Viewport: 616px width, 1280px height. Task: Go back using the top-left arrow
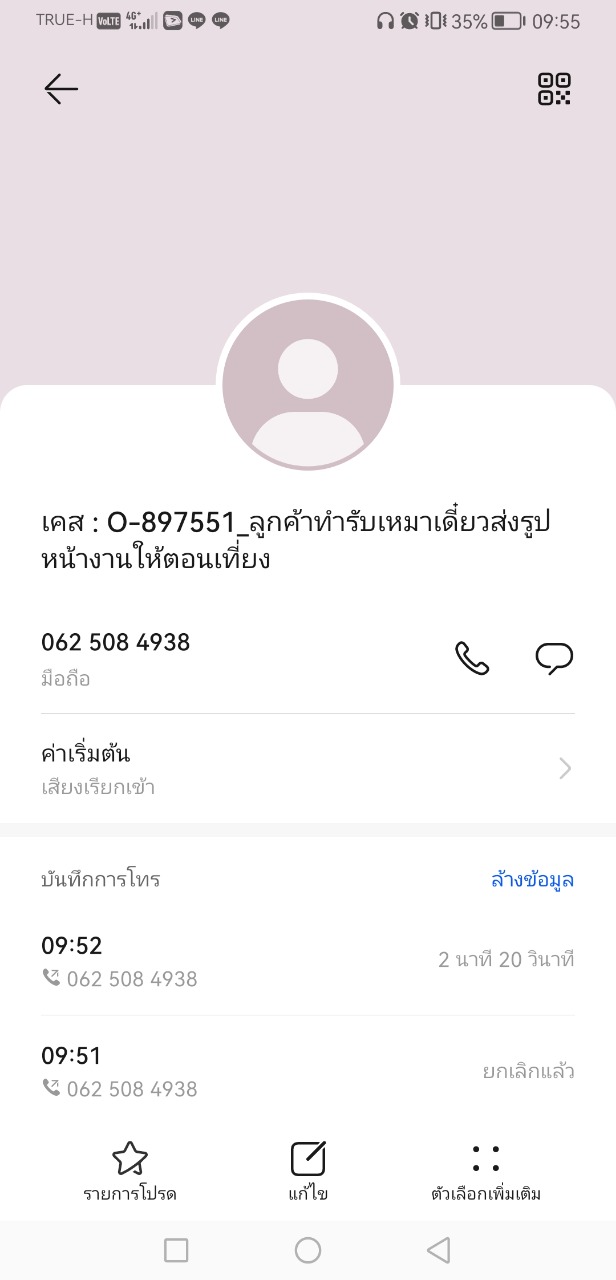click(60, 89)
